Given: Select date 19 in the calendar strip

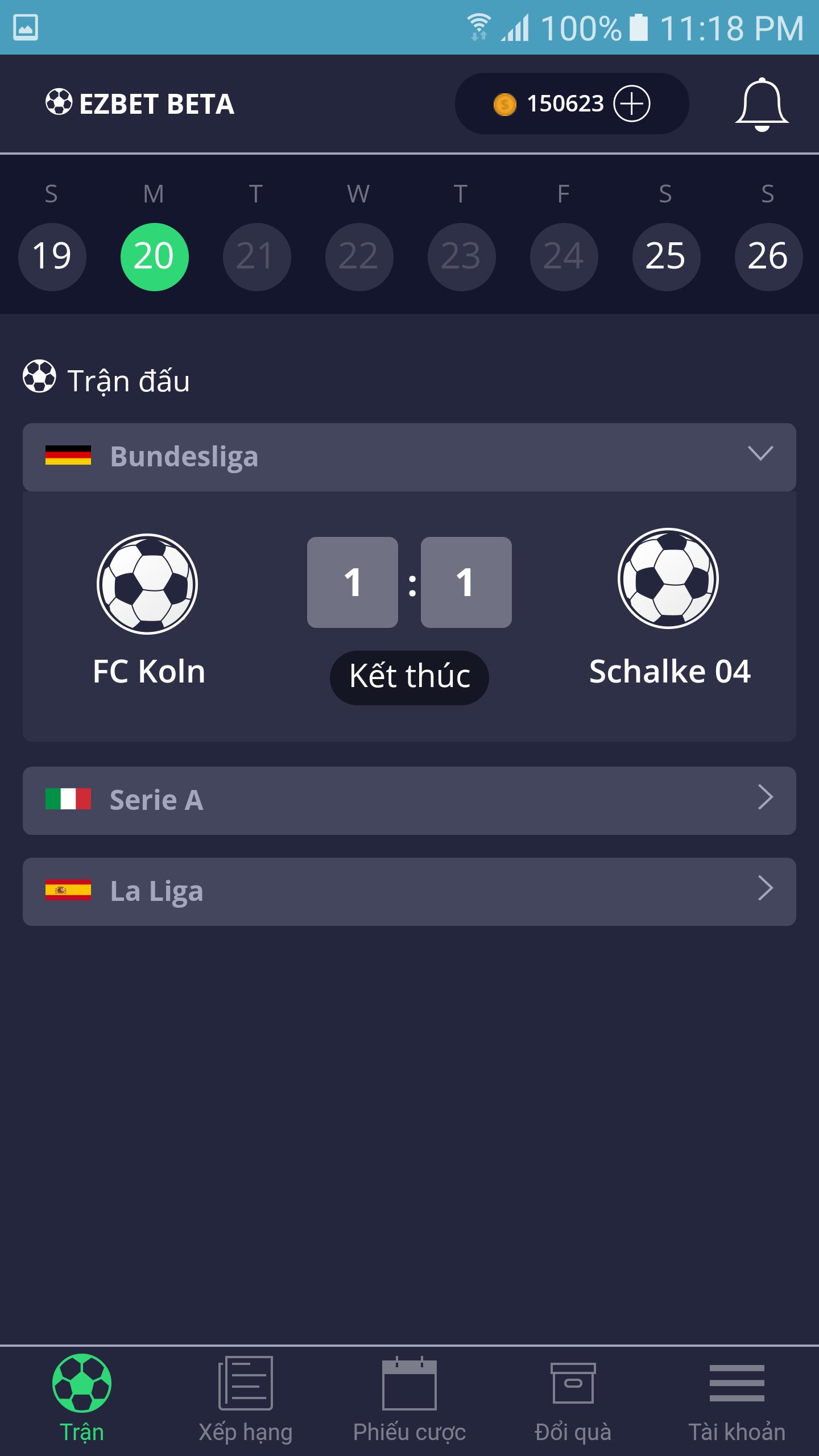Looking at the screenshot, I should [x=52, y=257].
